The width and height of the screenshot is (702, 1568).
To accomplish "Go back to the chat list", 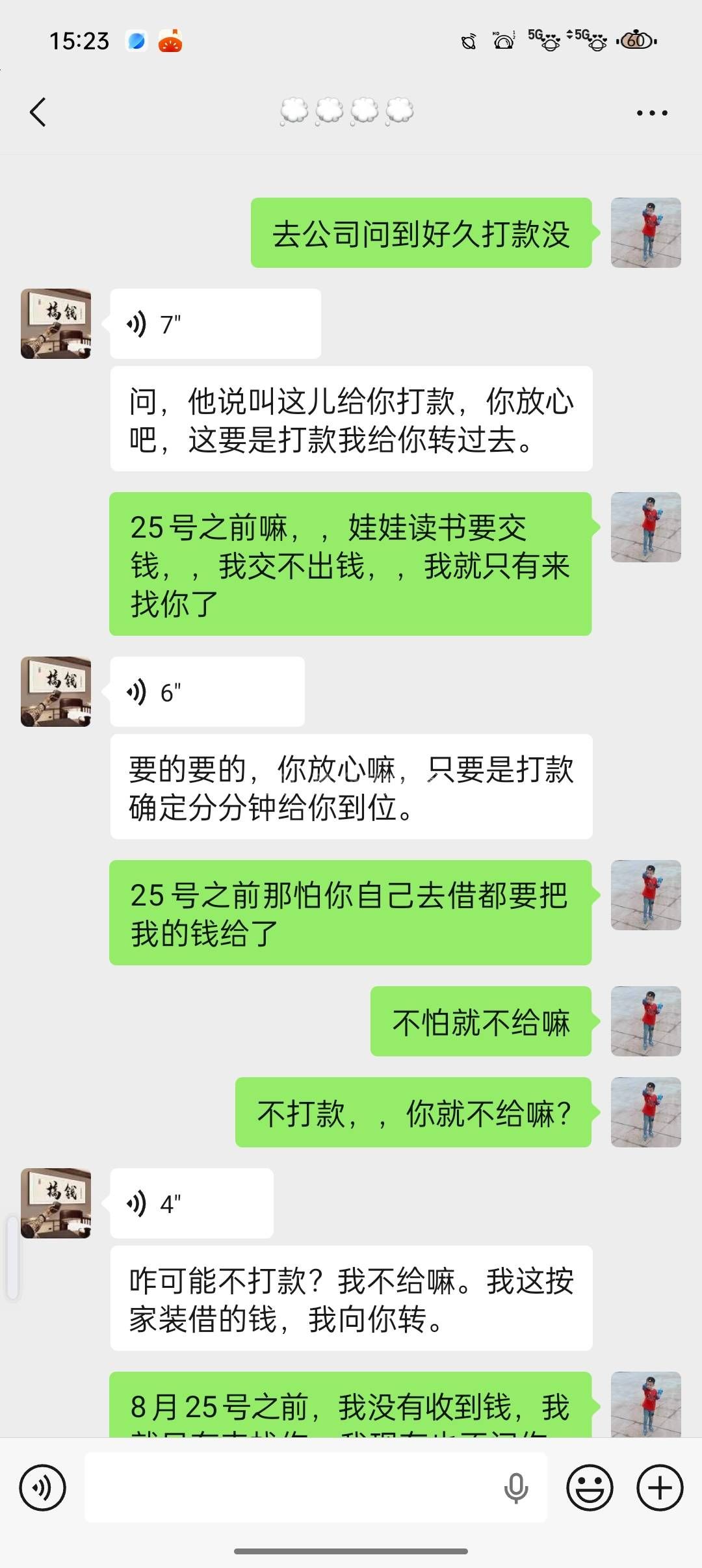I will click(38, 112).
